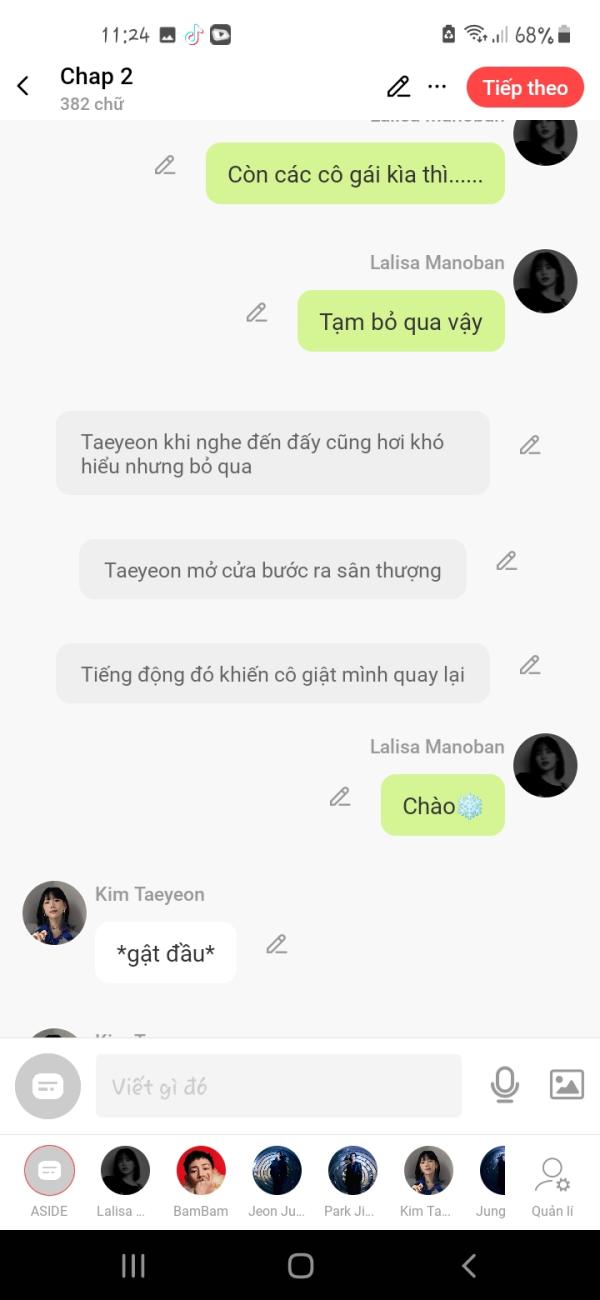The image size is (600, 1300).
Task: Edit Kim Taeyeon's '*gật đầu*' message
Action: coord(277,944)
